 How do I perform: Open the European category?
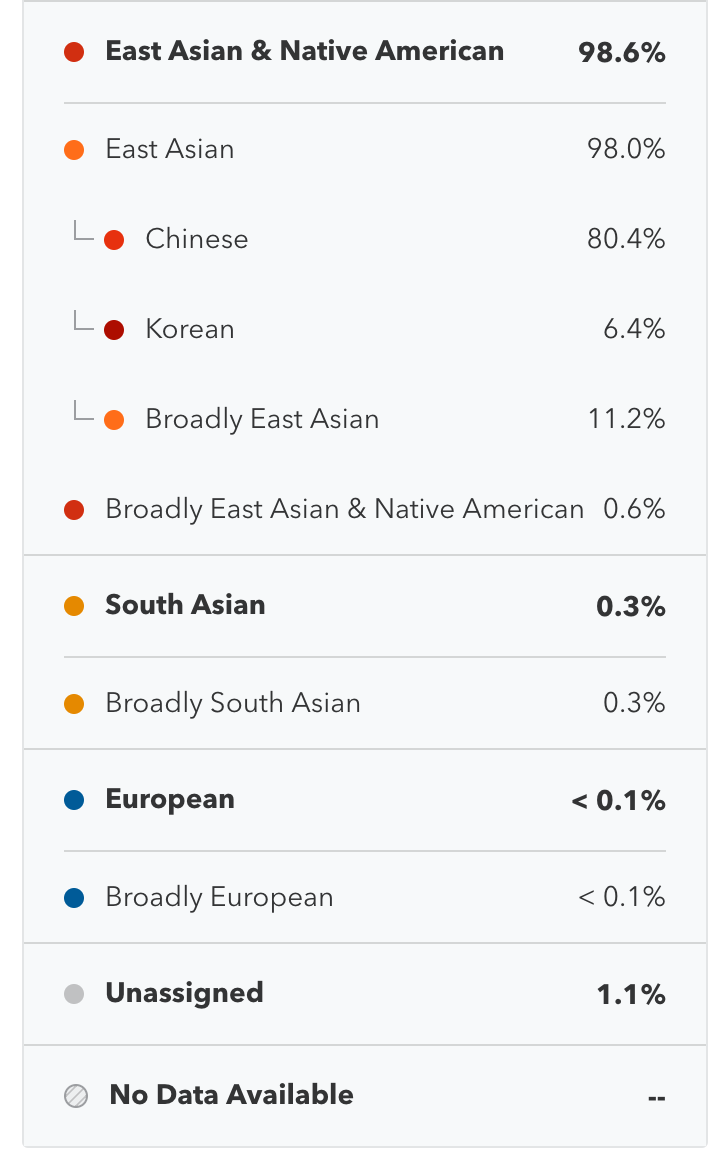(x=364, y=800)
